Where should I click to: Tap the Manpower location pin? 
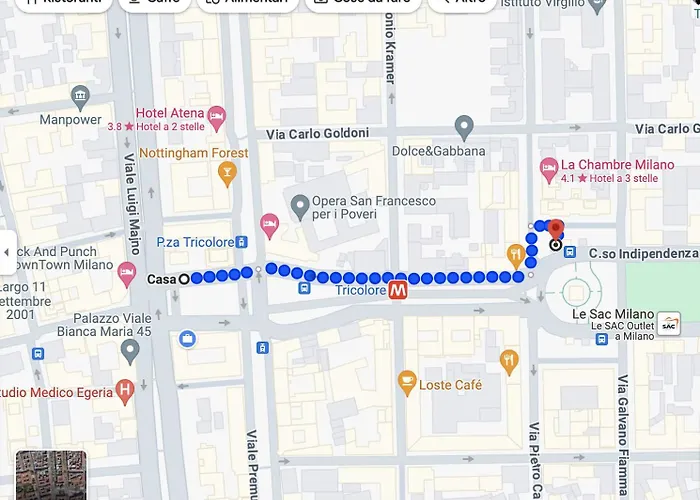click(x=81, y=98)
